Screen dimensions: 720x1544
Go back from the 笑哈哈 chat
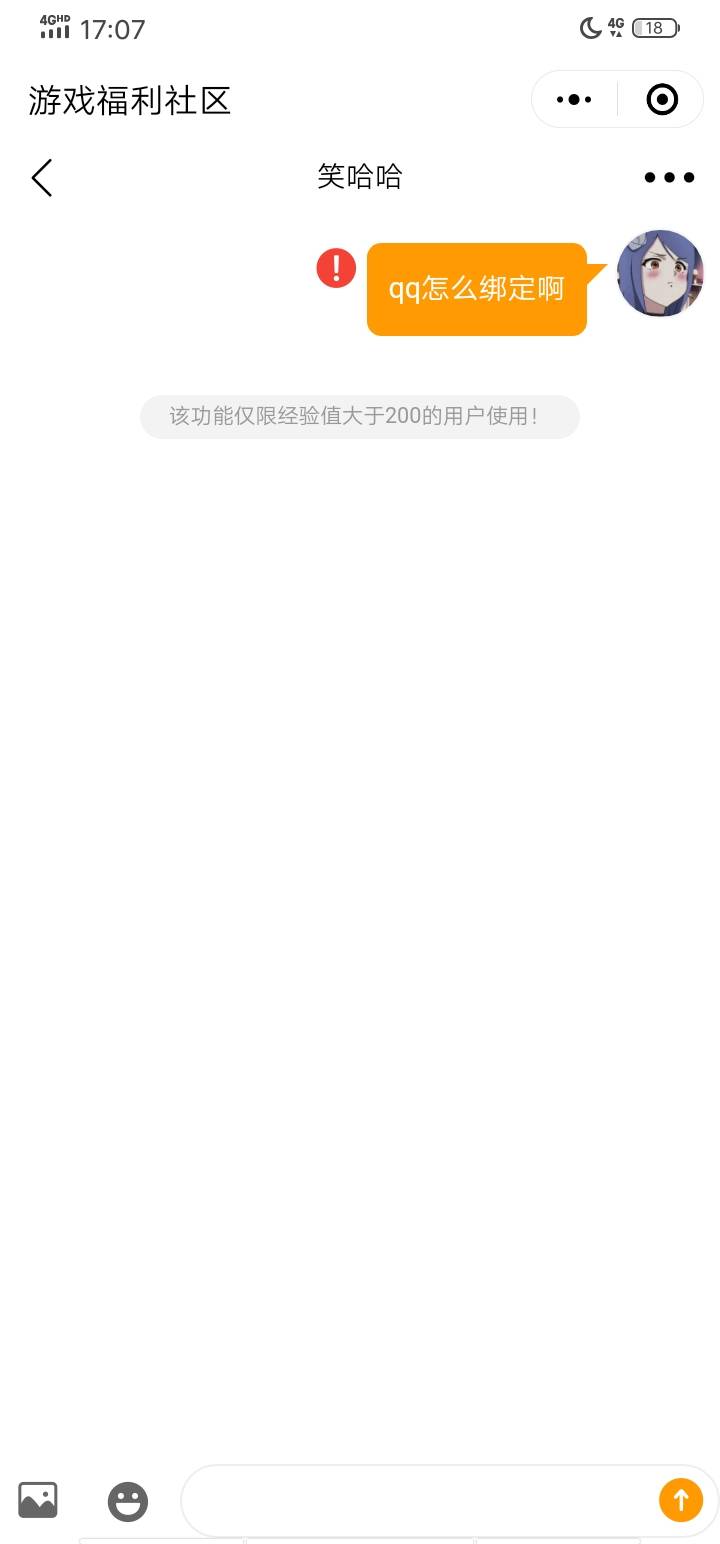41,178
